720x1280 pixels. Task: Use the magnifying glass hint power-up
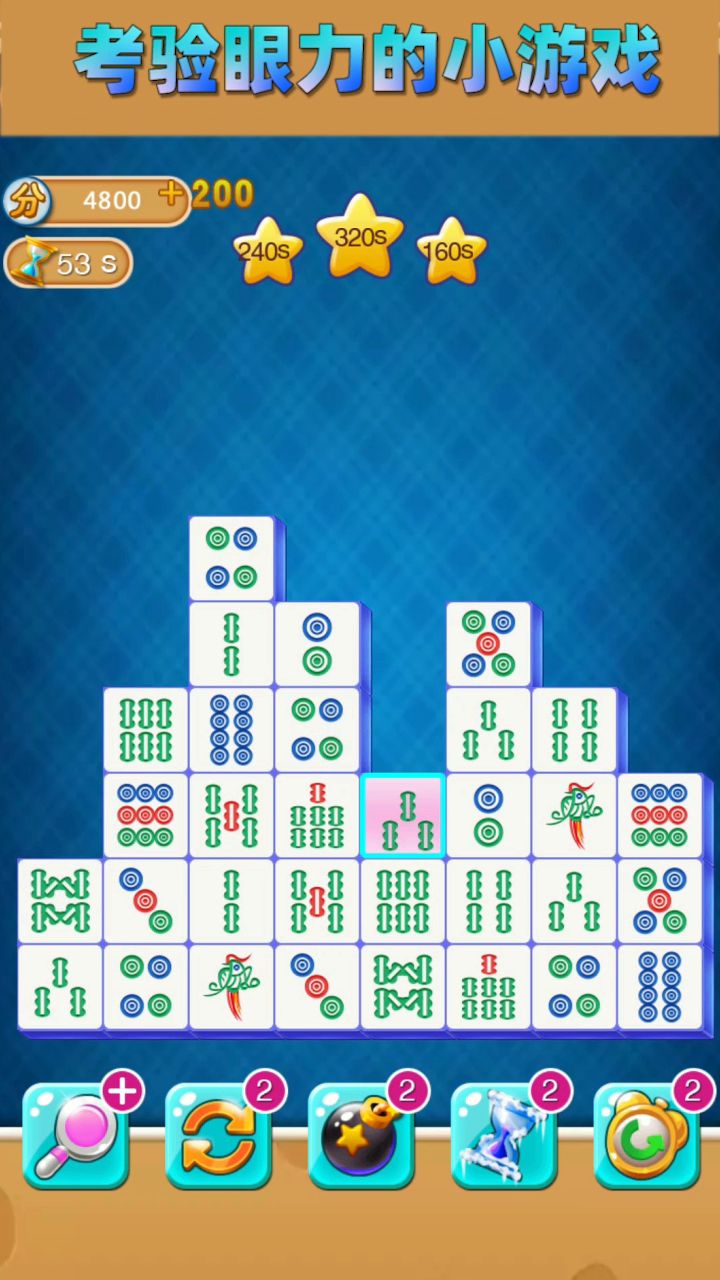[x=76, y=1136]
